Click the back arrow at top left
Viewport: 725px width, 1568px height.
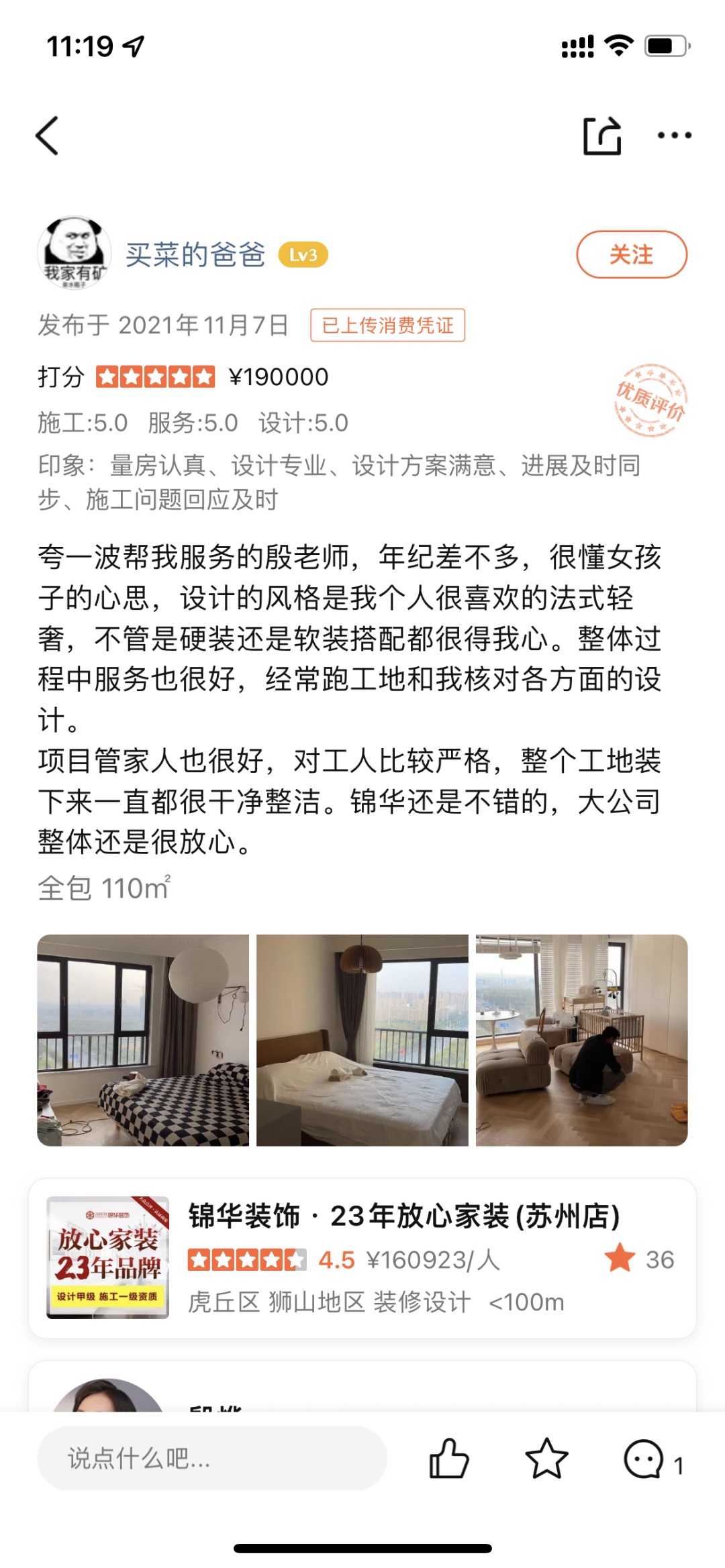pyautogui.click(x=47, y=134)
